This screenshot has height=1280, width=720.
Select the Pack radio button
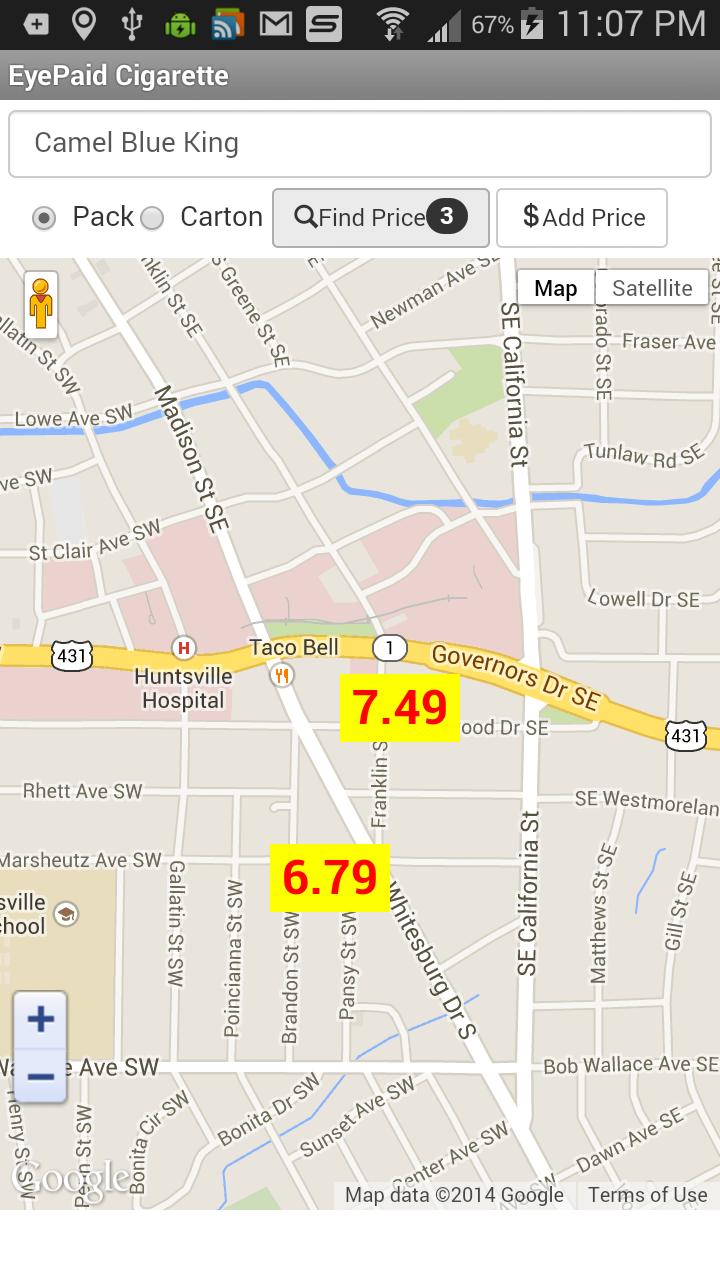[44, 218]
